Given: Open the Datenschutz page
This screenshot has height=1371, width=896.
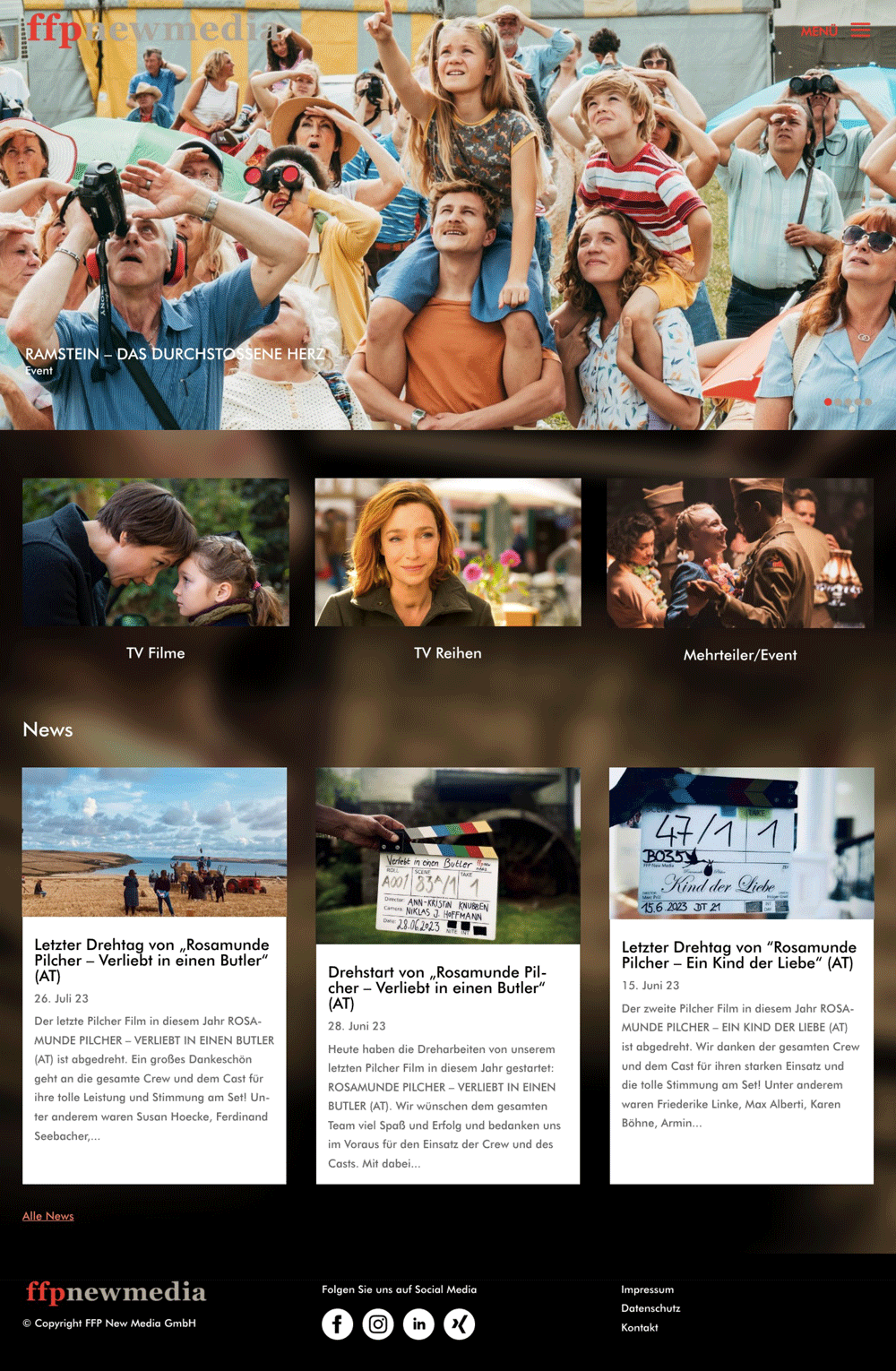Looking at the screenshot, I should coord(650,1308).
